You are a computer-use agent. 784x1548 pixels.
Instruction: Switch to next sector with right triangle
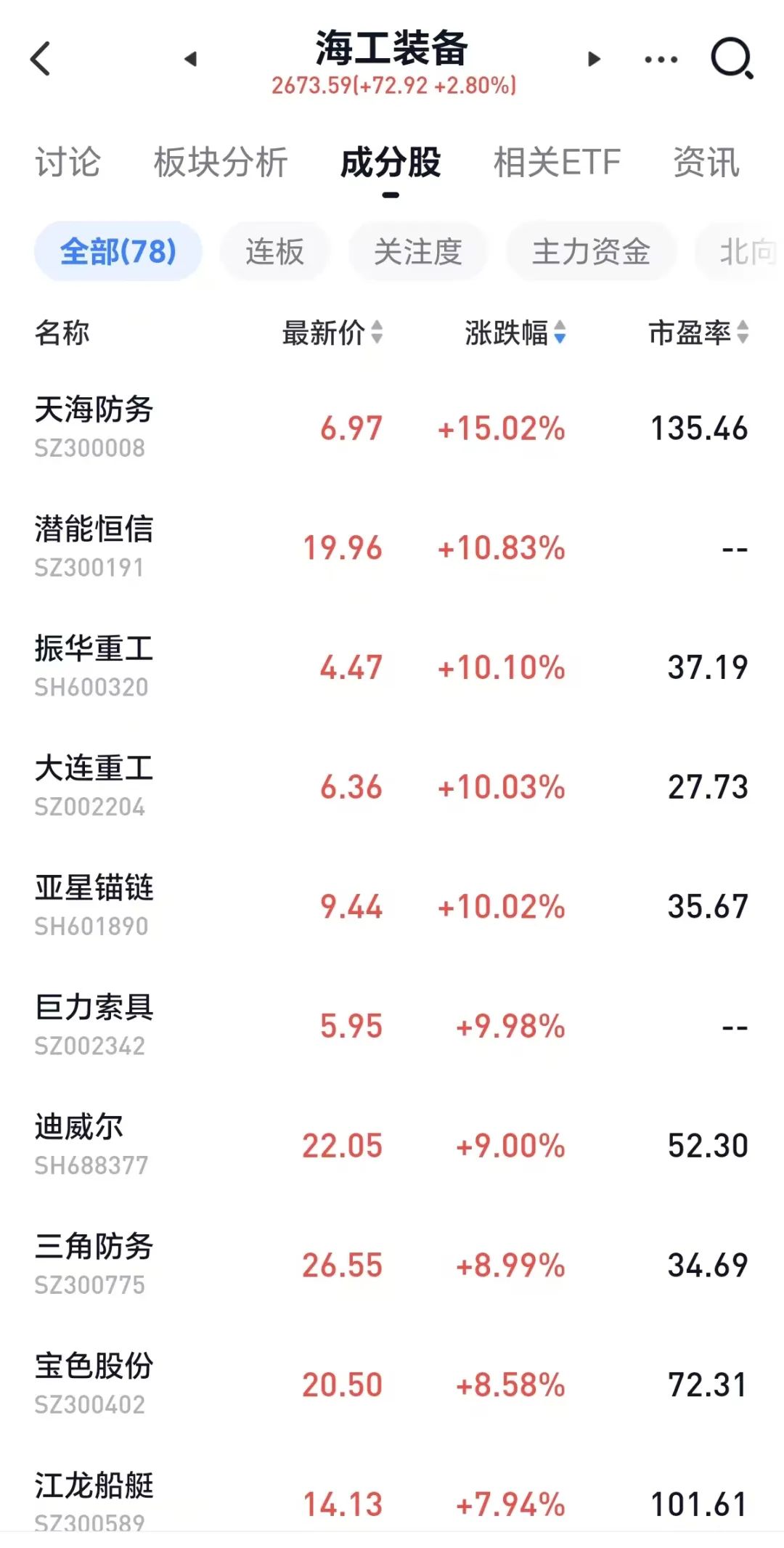594,59
